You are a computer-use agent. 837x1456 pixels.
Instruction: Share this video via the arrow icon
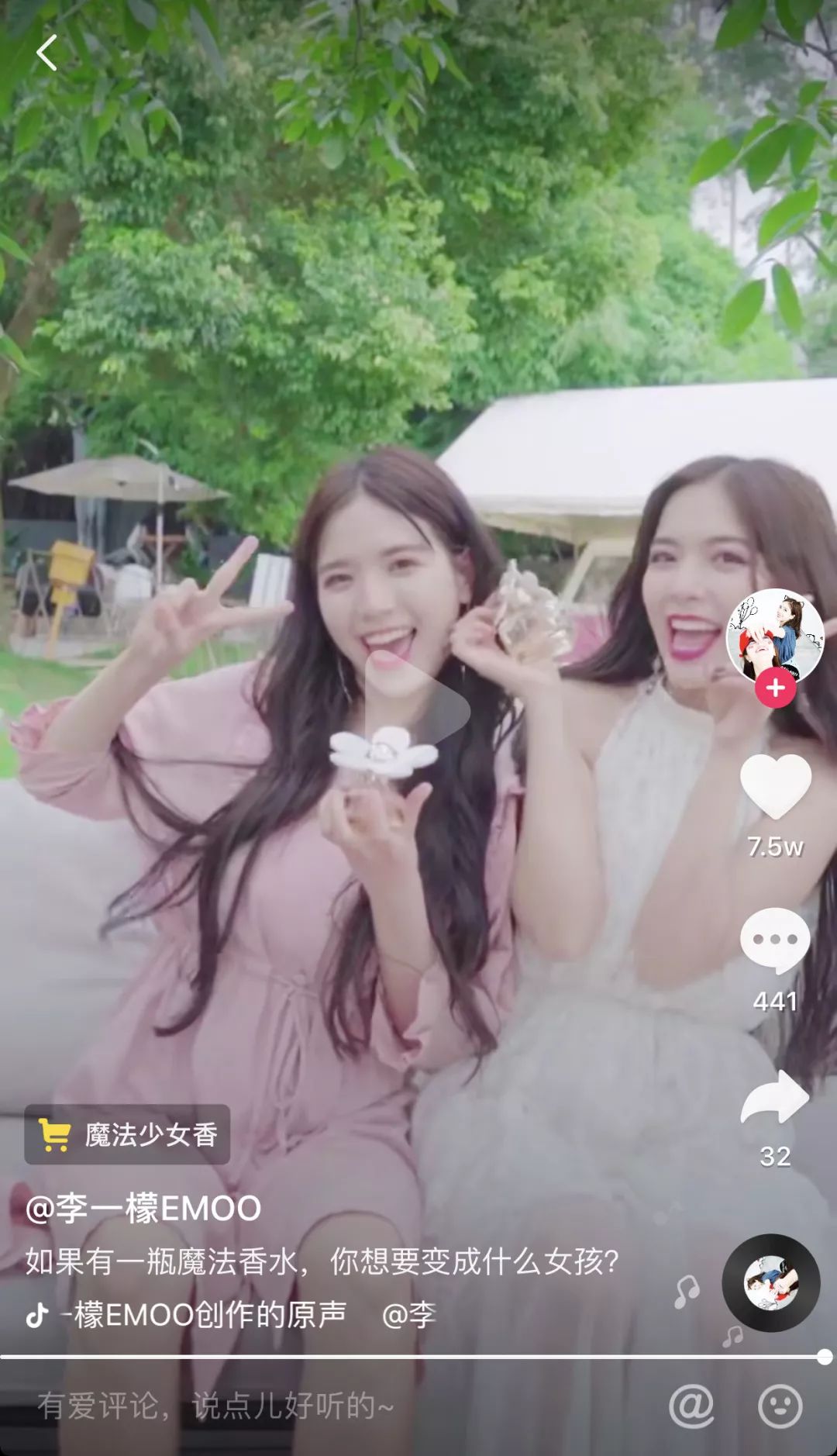(775, 1096)
